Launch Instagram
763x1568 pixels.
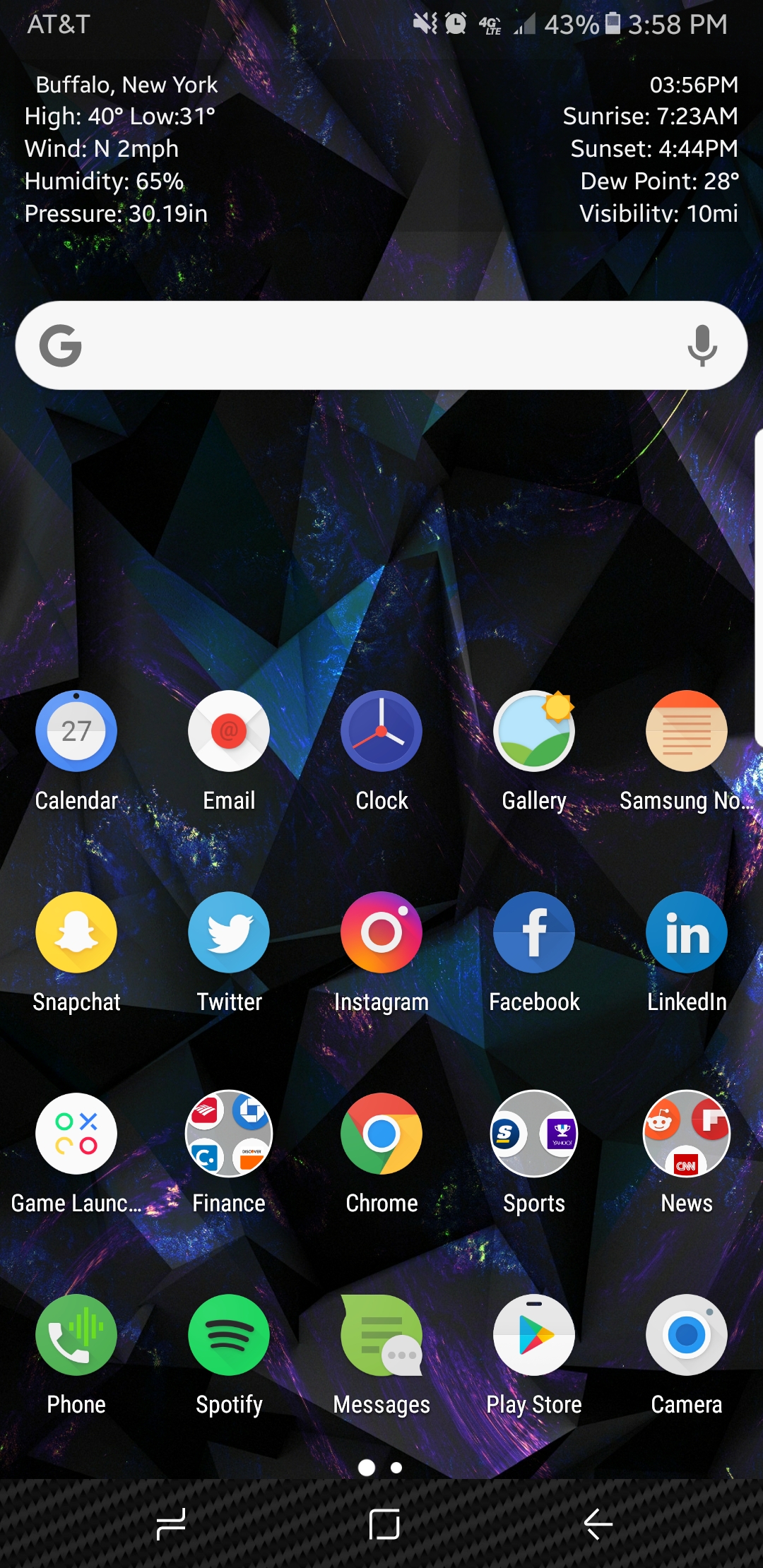pos(381,931)
